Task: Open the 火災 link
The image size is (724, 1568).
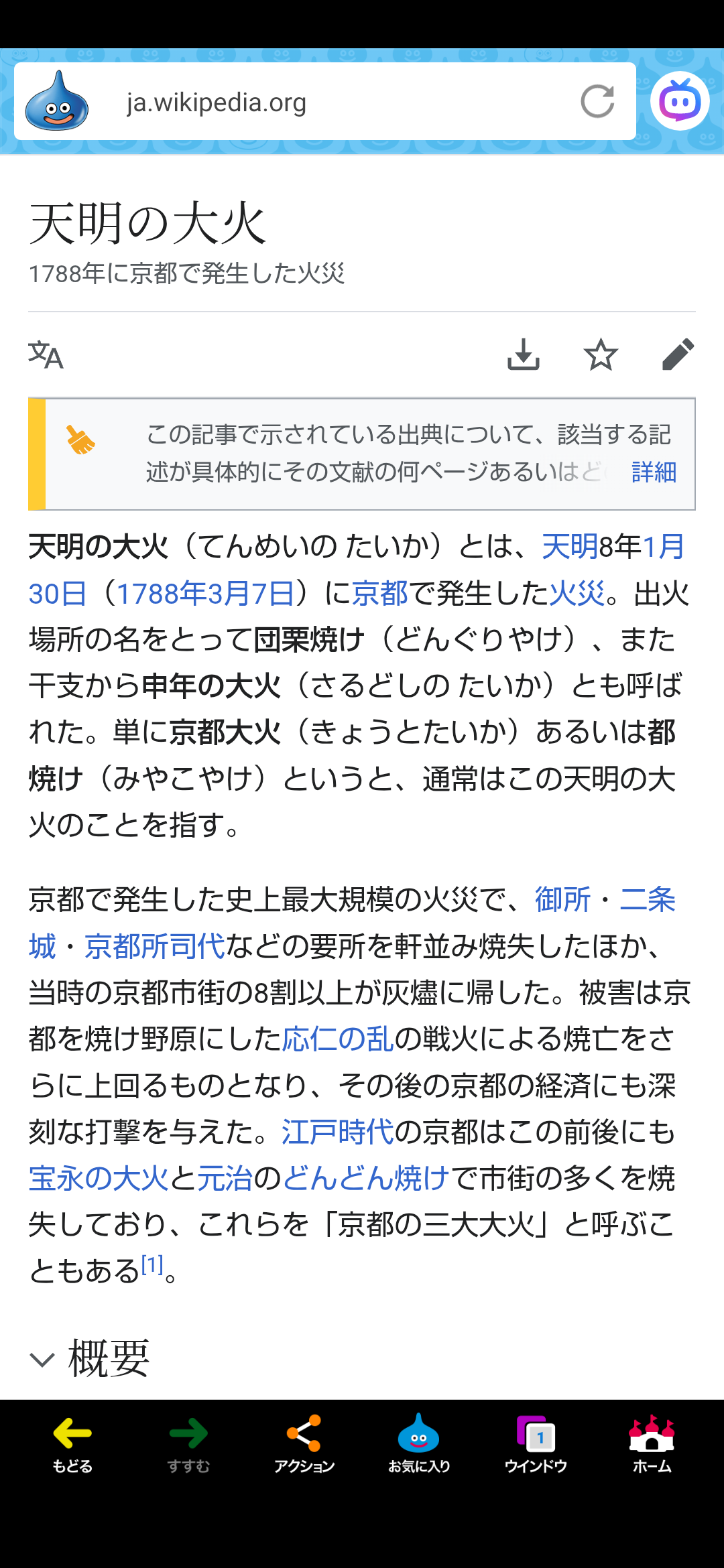Action: coord(577,594)
